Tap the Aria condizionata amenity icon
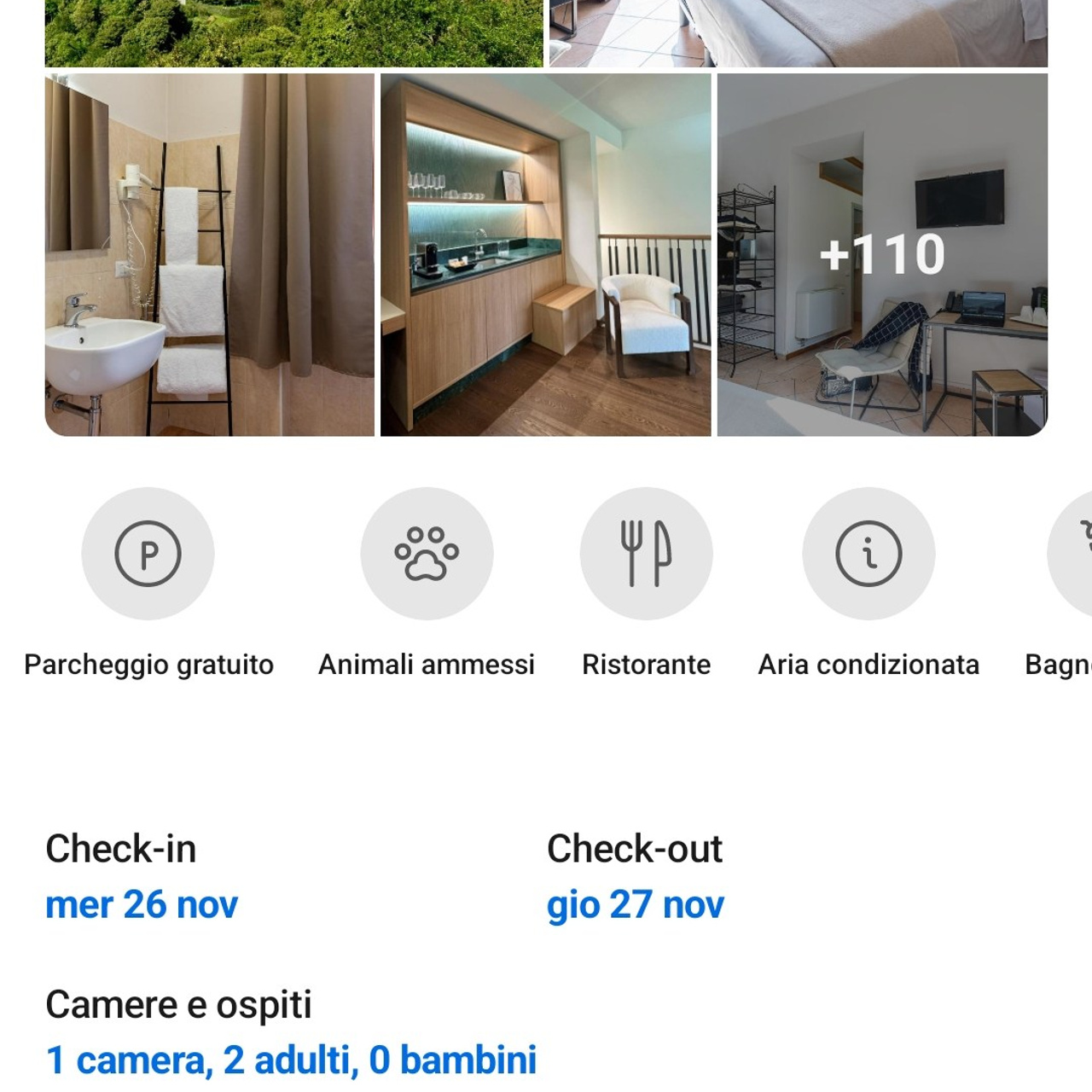This screenshot has height=1092, width=1092. [868, 554]
